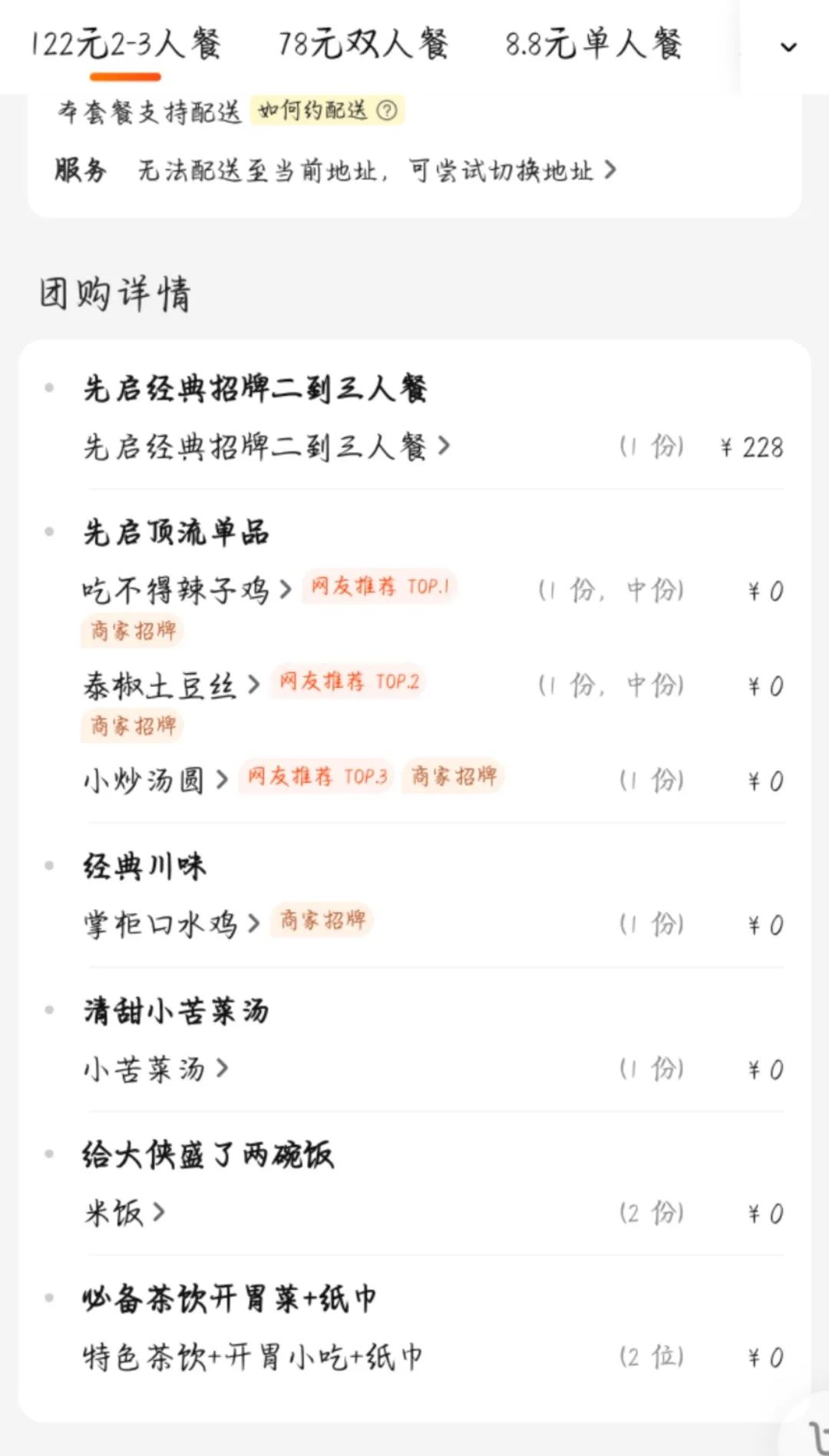
Task: Click the ¥228 price of the set meal
Action: click(751, 447)
